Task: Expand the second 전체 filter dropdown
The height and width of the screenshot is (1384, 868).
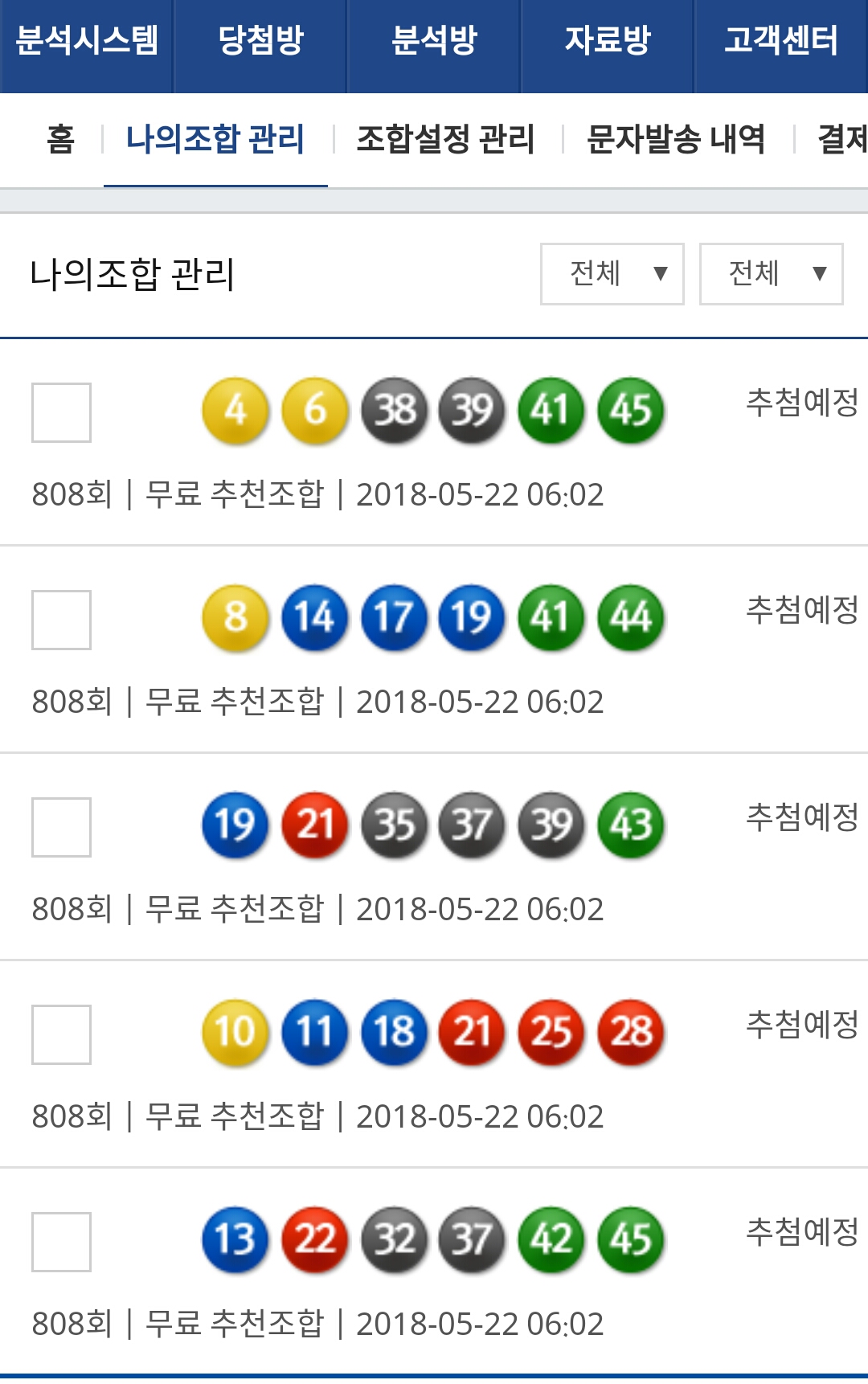Action: pyautogui.click(x=772, y=274)
